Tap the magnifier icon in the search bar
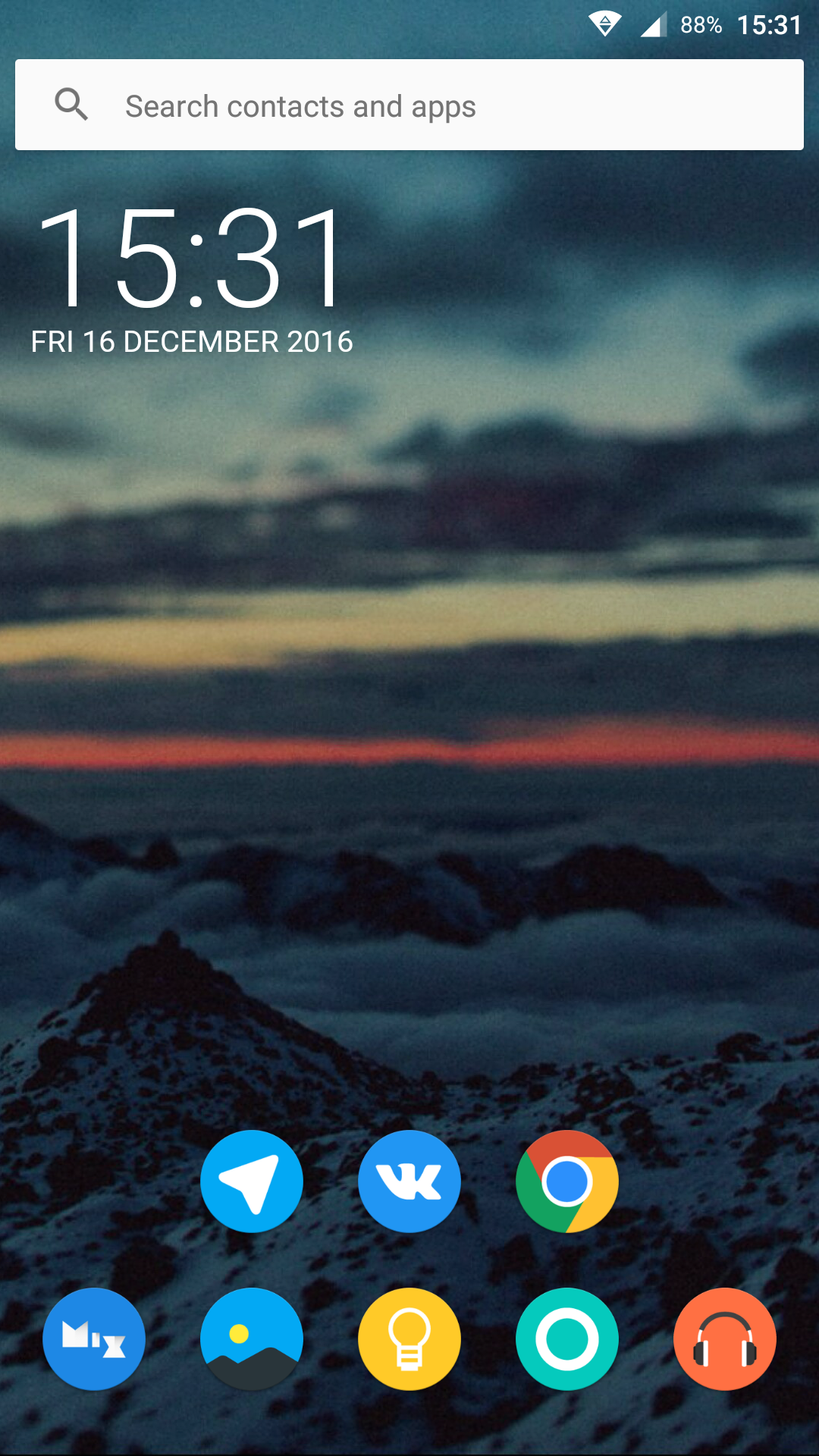This screenshot has width=819, height=1456. 71,105
